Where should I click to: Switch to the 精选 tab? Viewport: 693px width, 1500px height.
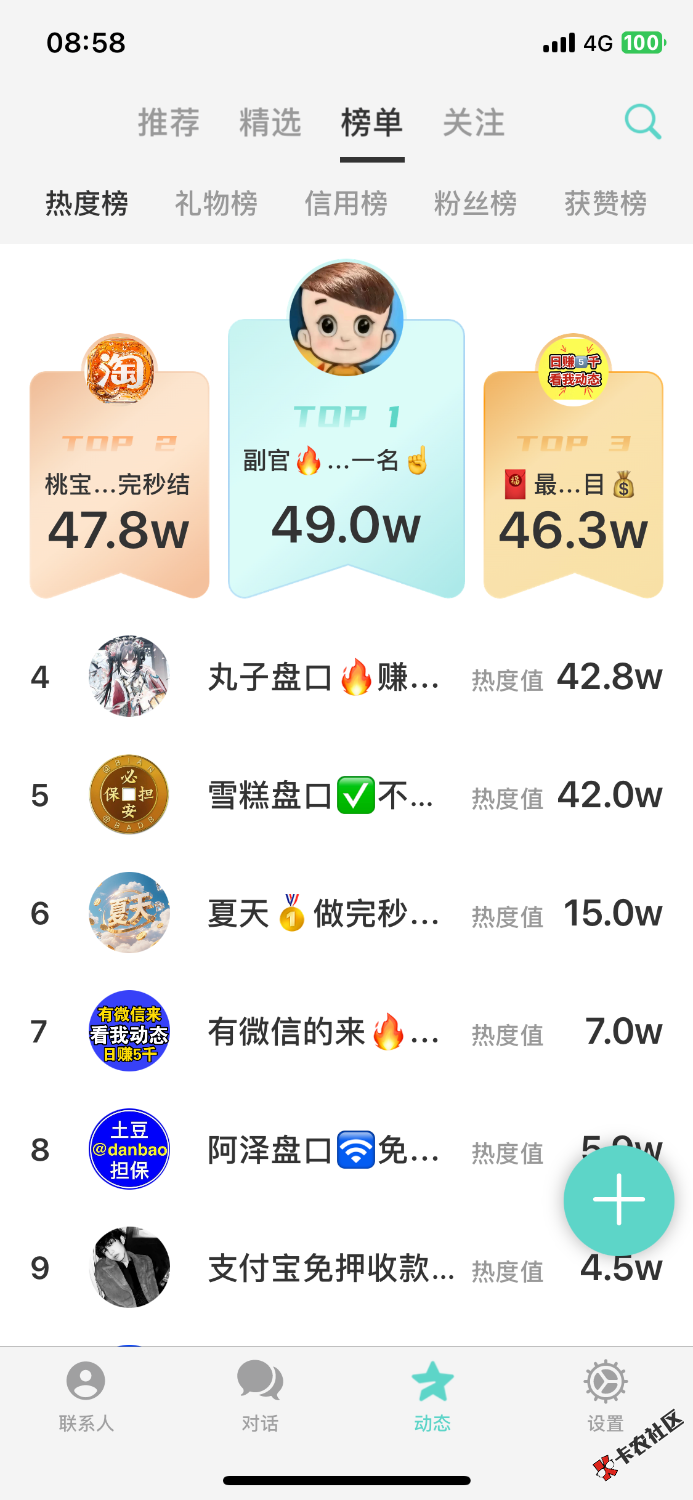270,123
